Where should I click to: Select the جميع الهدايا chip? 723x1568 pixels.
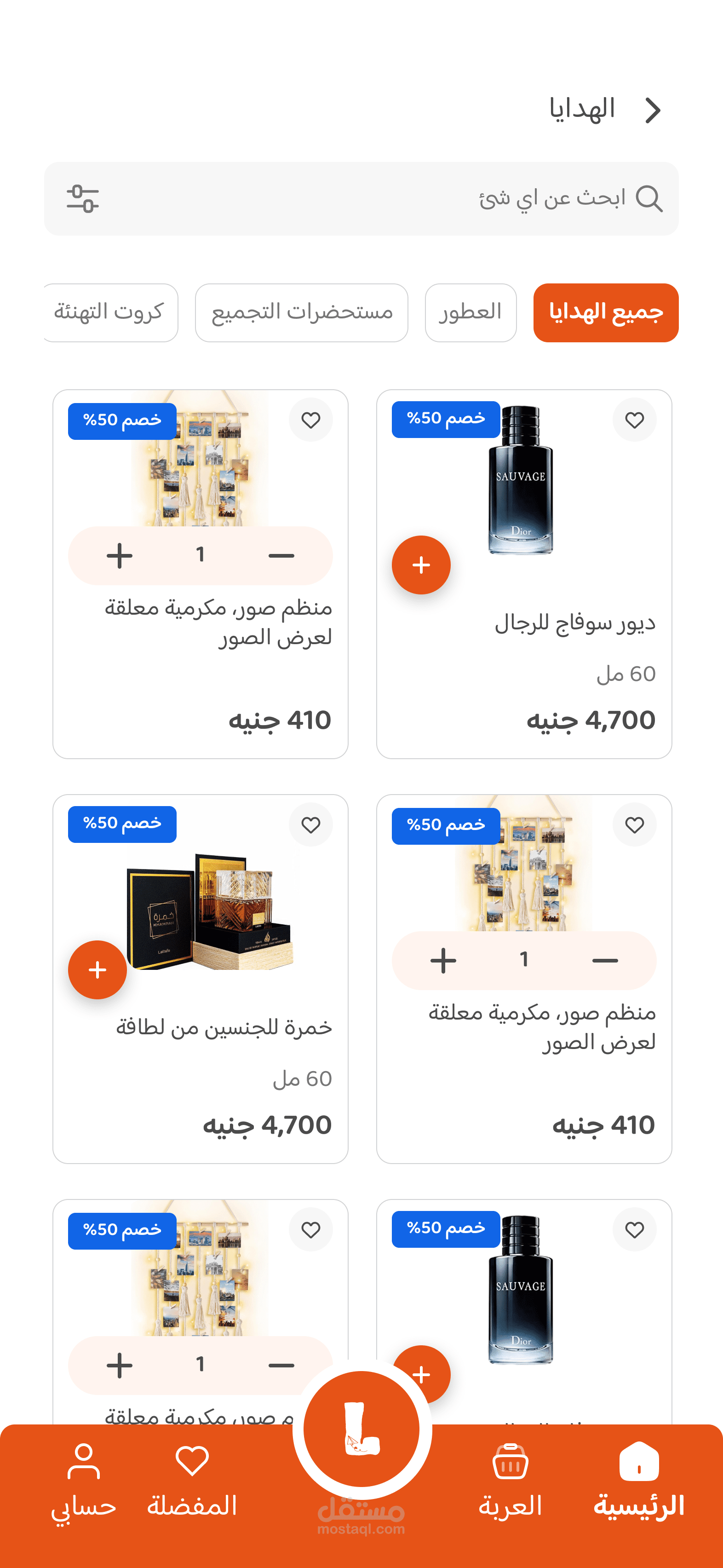606,312
